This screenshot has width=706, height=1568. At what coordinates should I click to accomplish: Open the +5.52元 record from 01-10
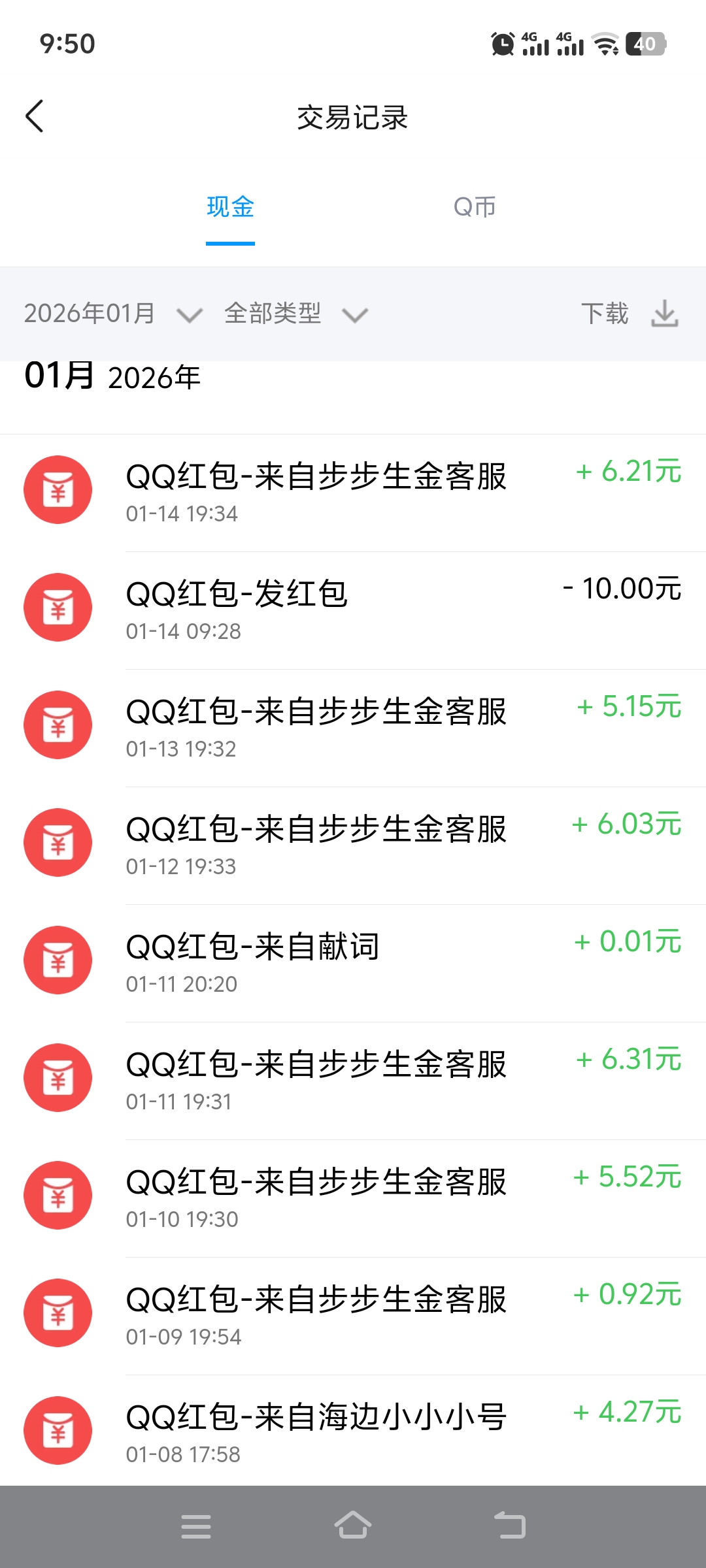[353, 1197]
